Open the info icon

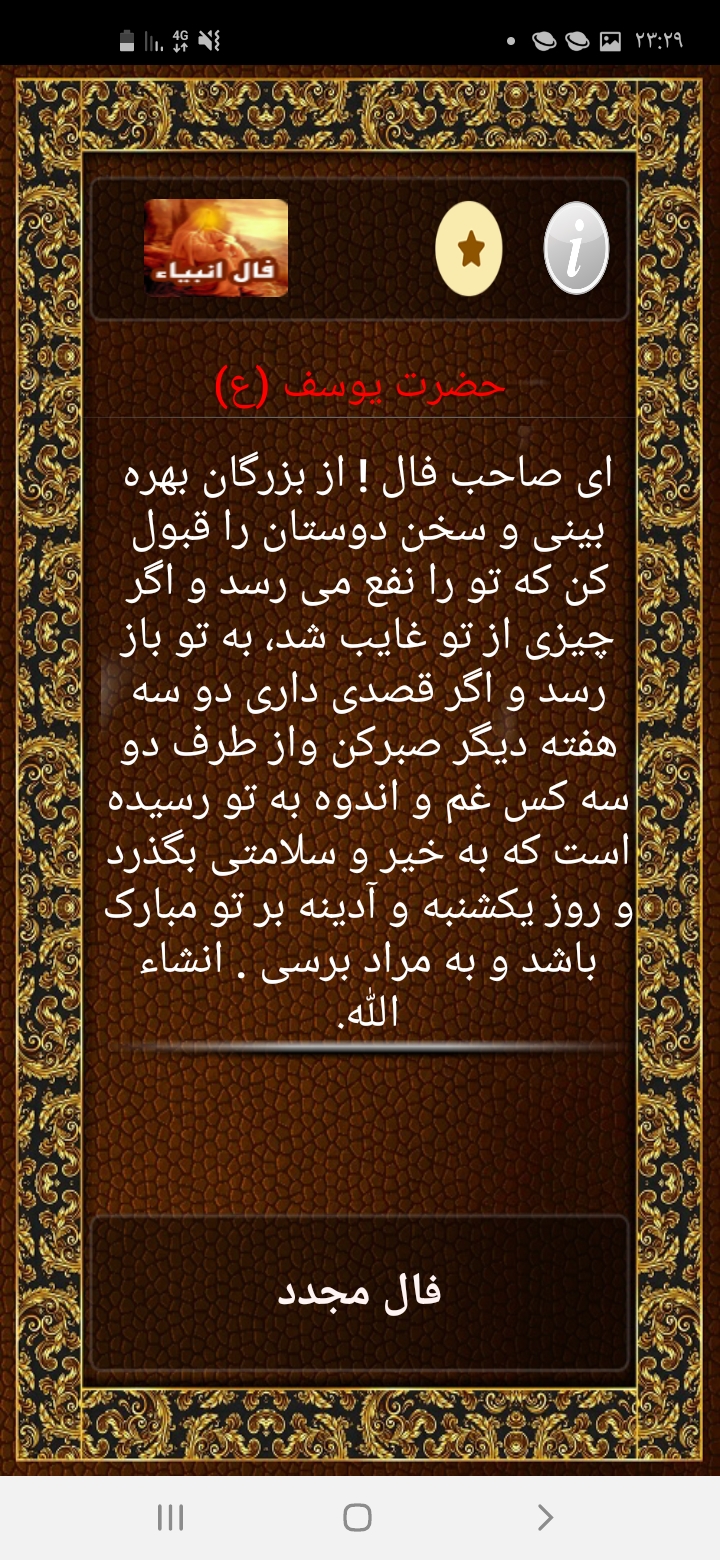[x=576, y=248]
